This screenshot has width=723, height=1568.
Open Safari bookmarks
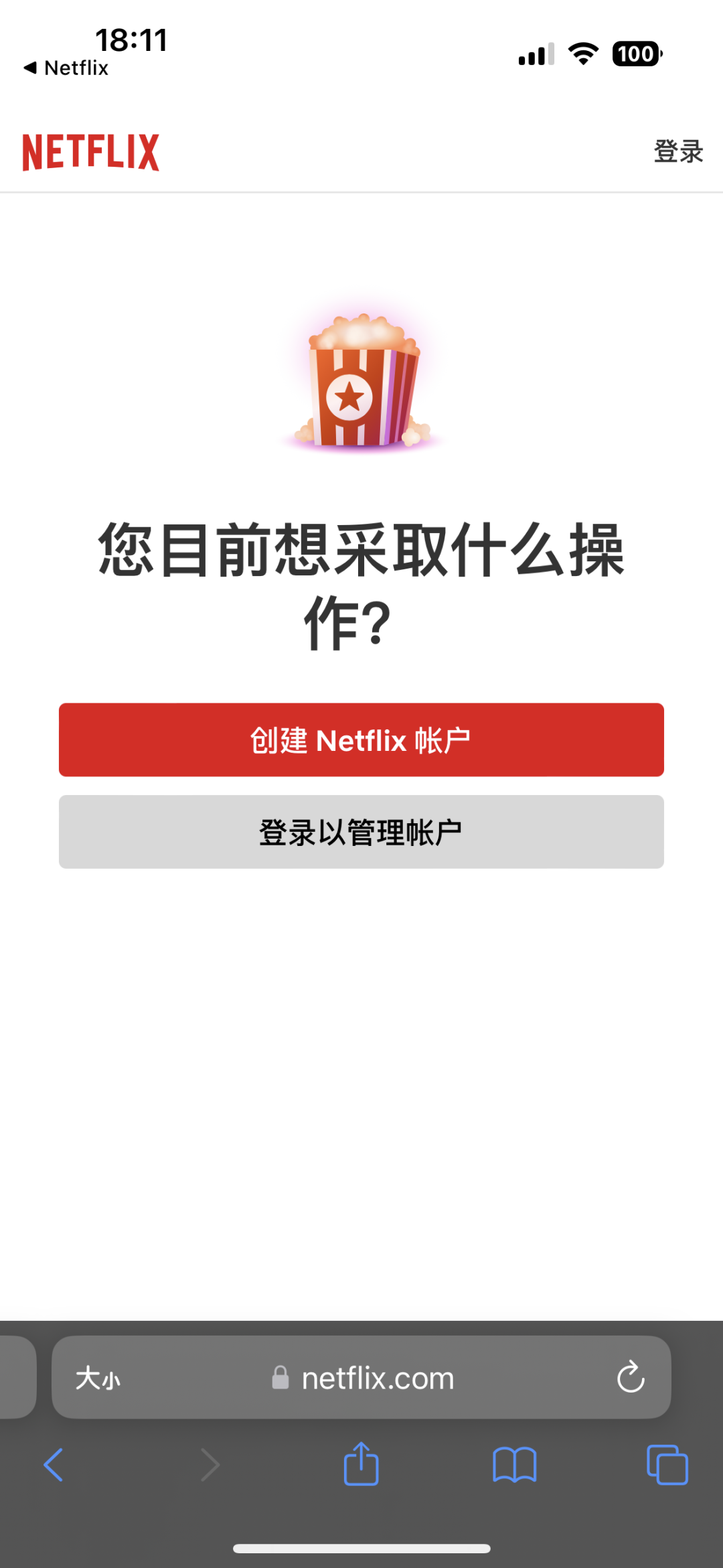tap(514, 1465)
